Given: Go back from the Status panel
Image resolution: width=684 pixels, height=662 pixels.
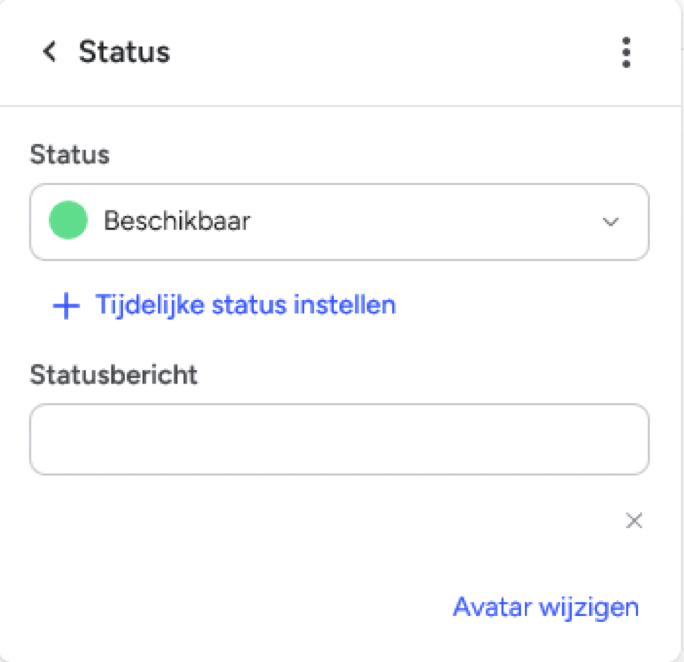Looking at the screenshot, I should [49, 52].
